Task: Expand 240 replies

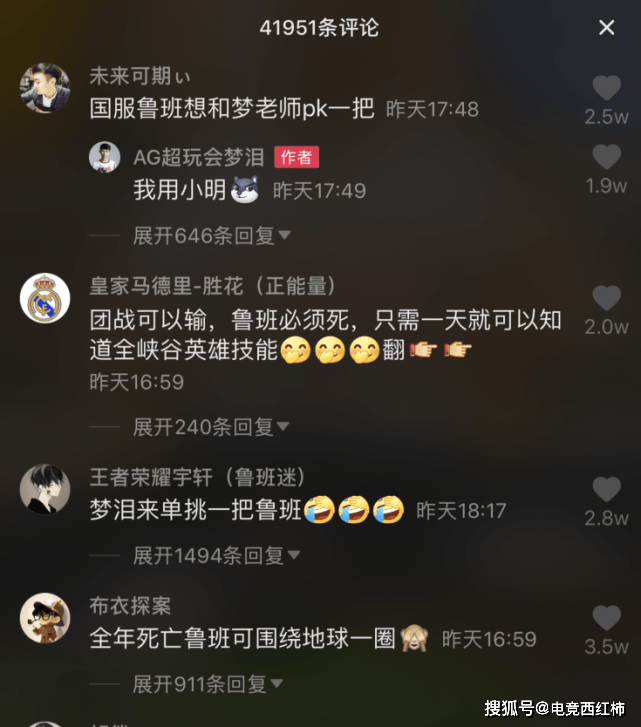Action: point(211,427)
